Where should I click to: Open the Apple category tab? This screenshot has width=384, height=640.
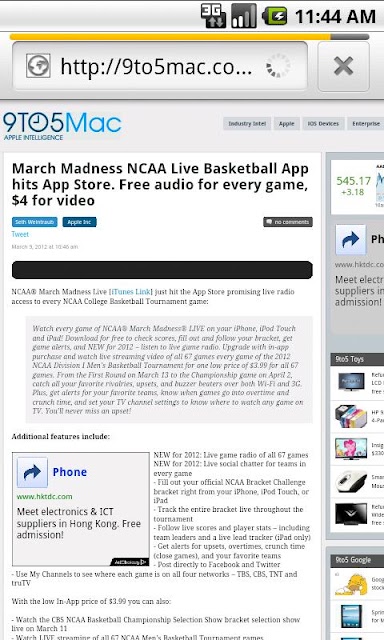[x=286, y=124]
